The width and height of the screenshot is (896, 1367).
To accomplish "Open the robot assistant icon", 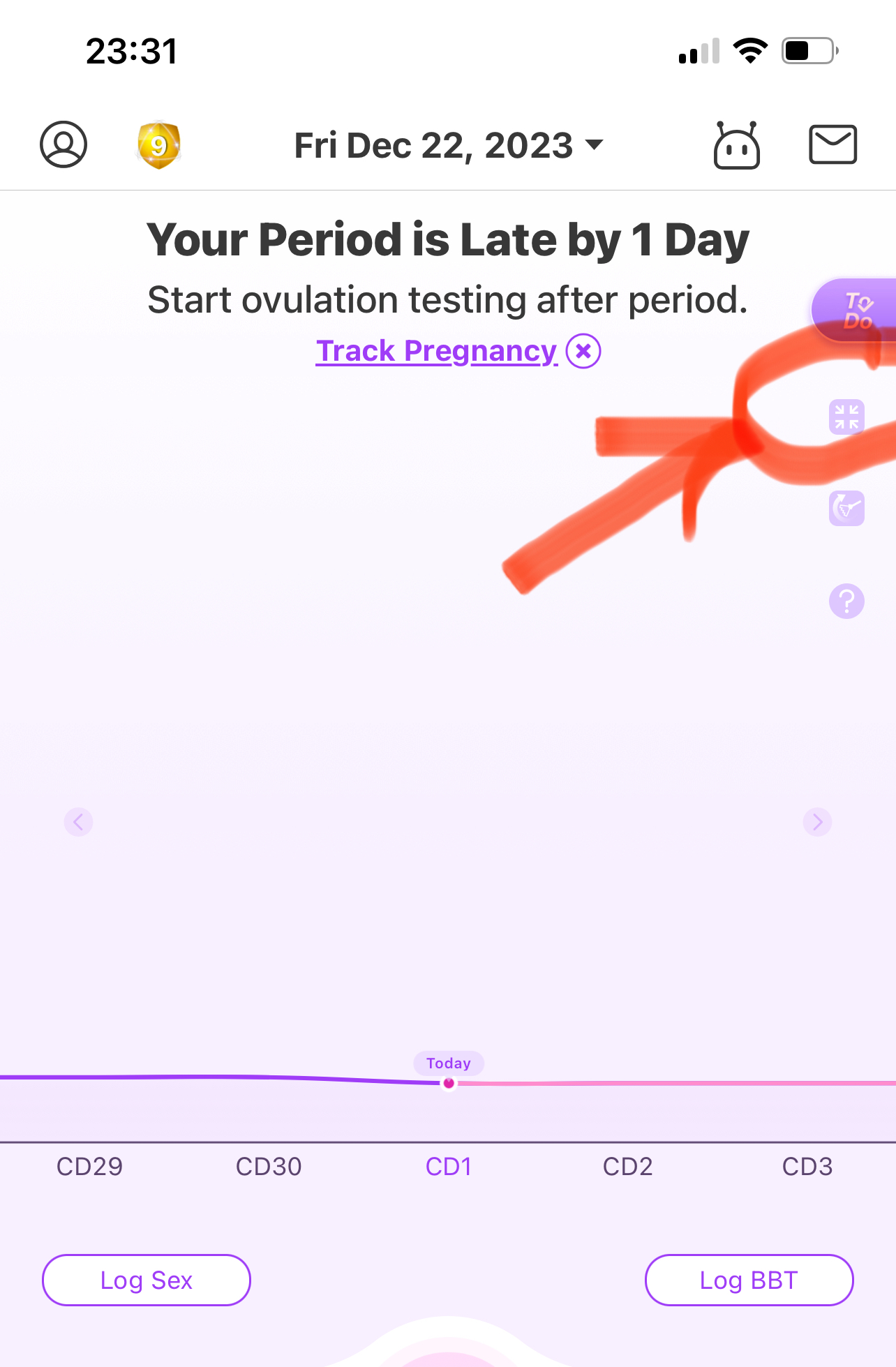I will coord(736,145).
